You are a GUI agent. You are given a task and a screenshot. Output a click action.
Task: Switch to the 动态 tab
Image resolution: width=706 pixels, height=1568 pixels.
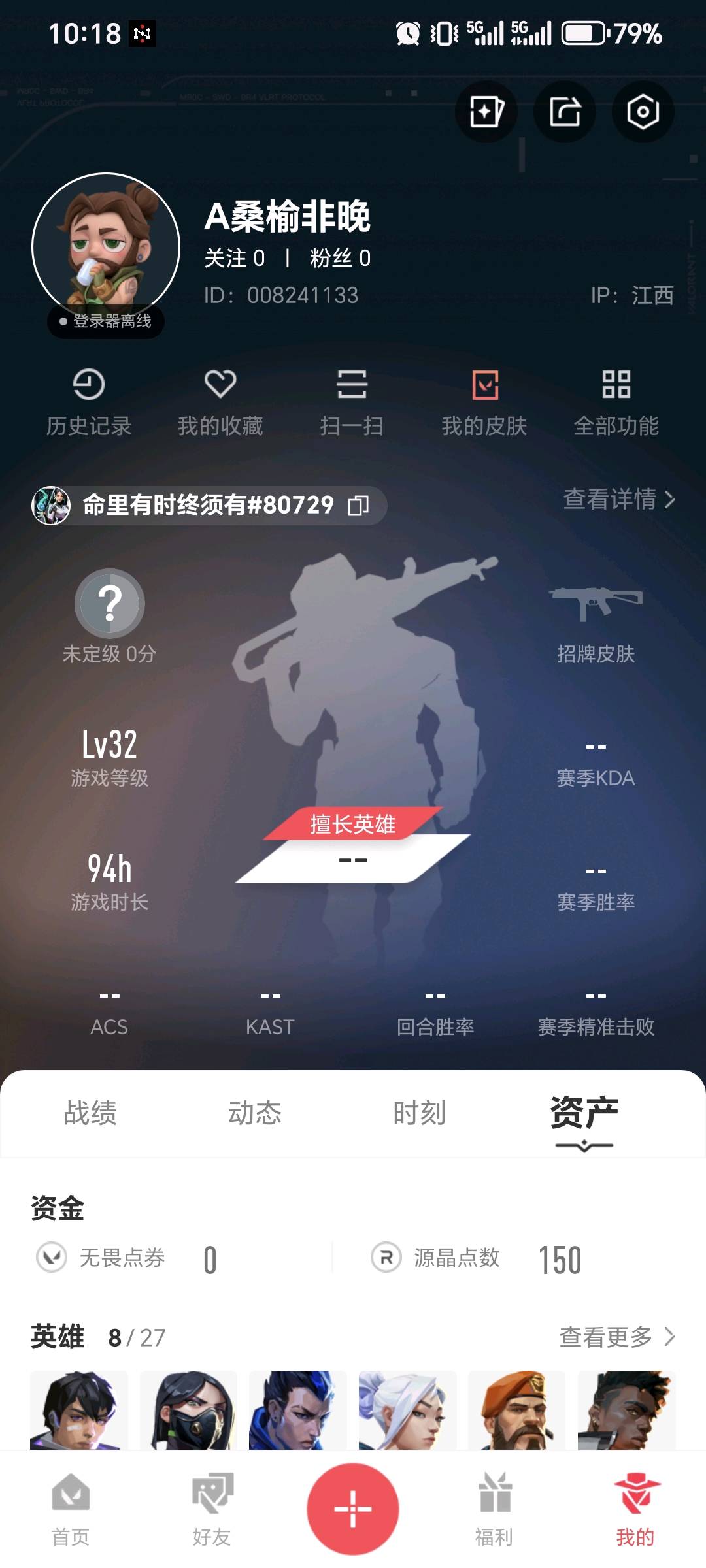click(x=255, y=1113)
